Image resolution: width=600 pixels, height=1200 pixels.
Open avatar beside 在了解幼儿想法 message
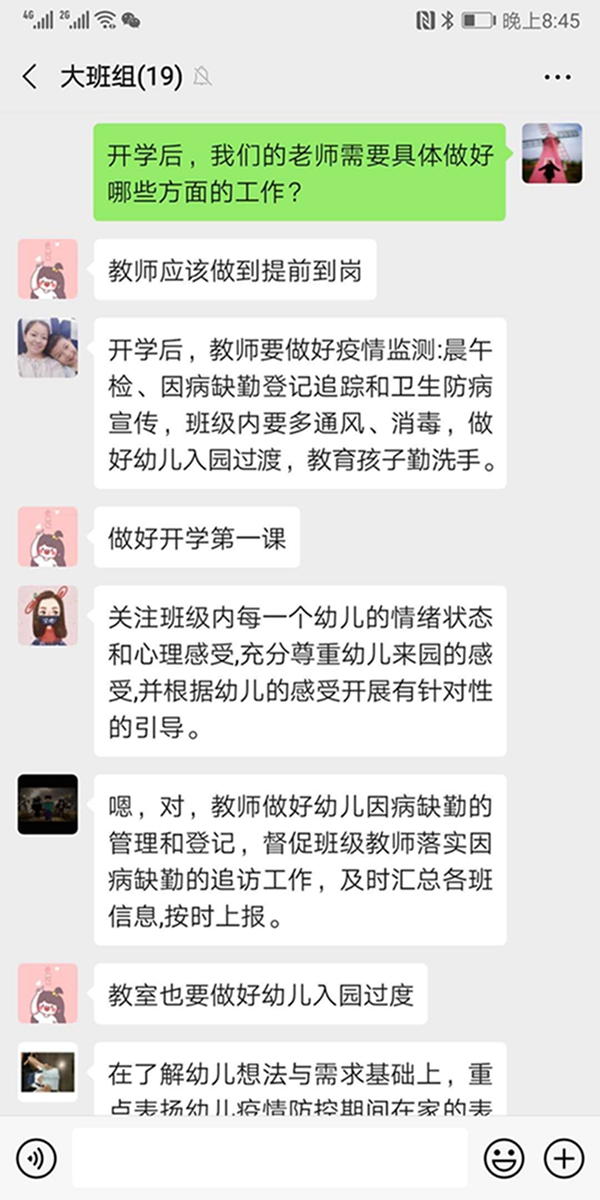coord(48,1071)
